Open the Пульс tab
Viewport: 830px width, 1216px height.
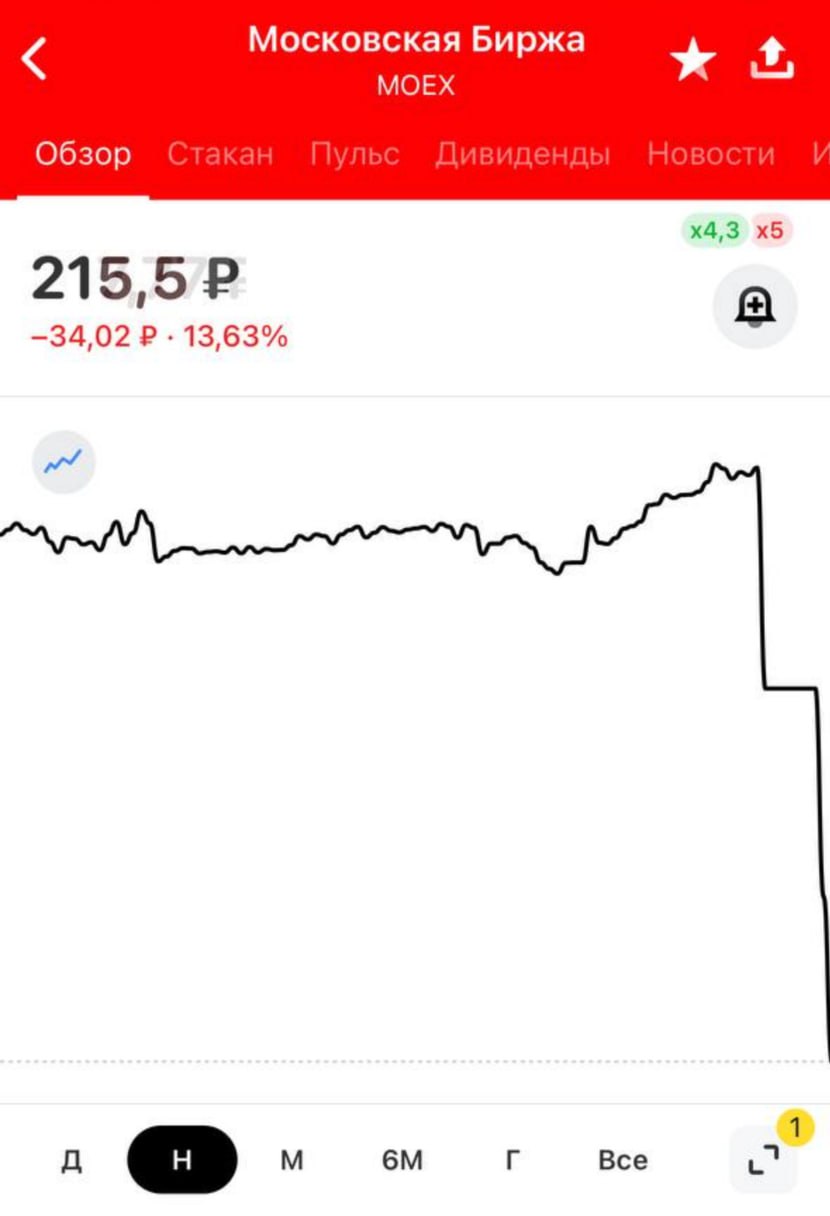pyautogui.click(x=354, y=154)
